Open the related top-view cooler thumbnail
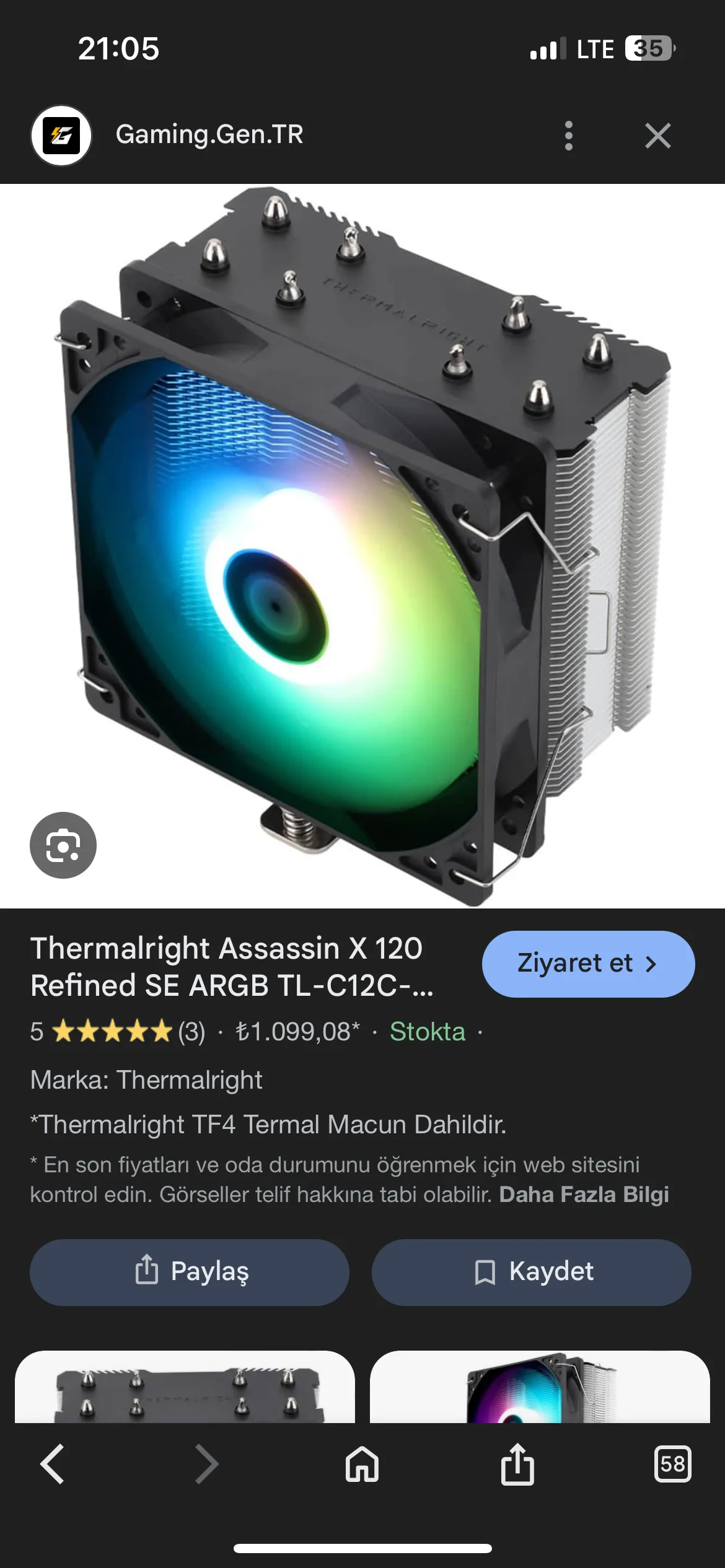 coord(185,1387)
